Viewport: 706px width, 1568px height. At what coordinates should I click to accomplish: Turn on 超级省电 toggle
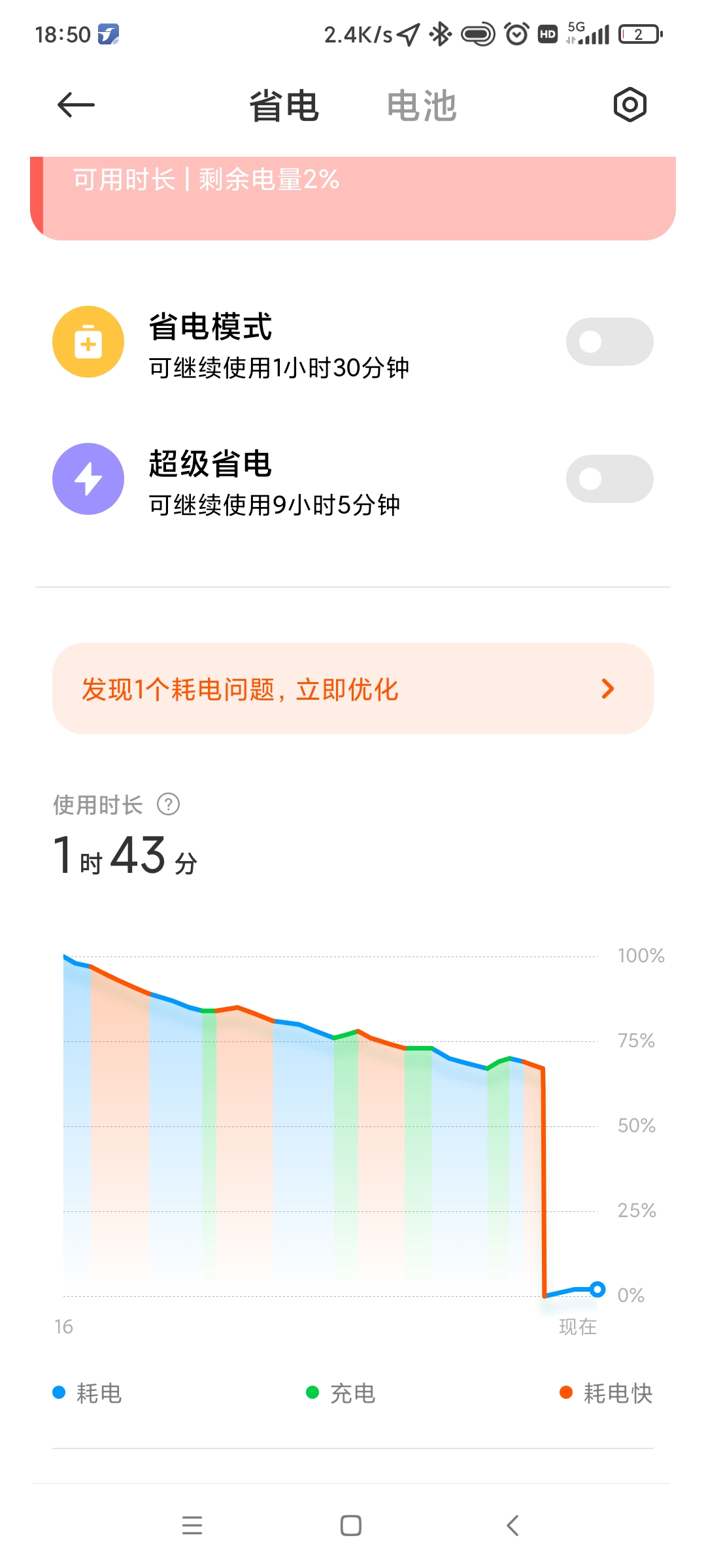pyautogui.click(x=609, y=479)
